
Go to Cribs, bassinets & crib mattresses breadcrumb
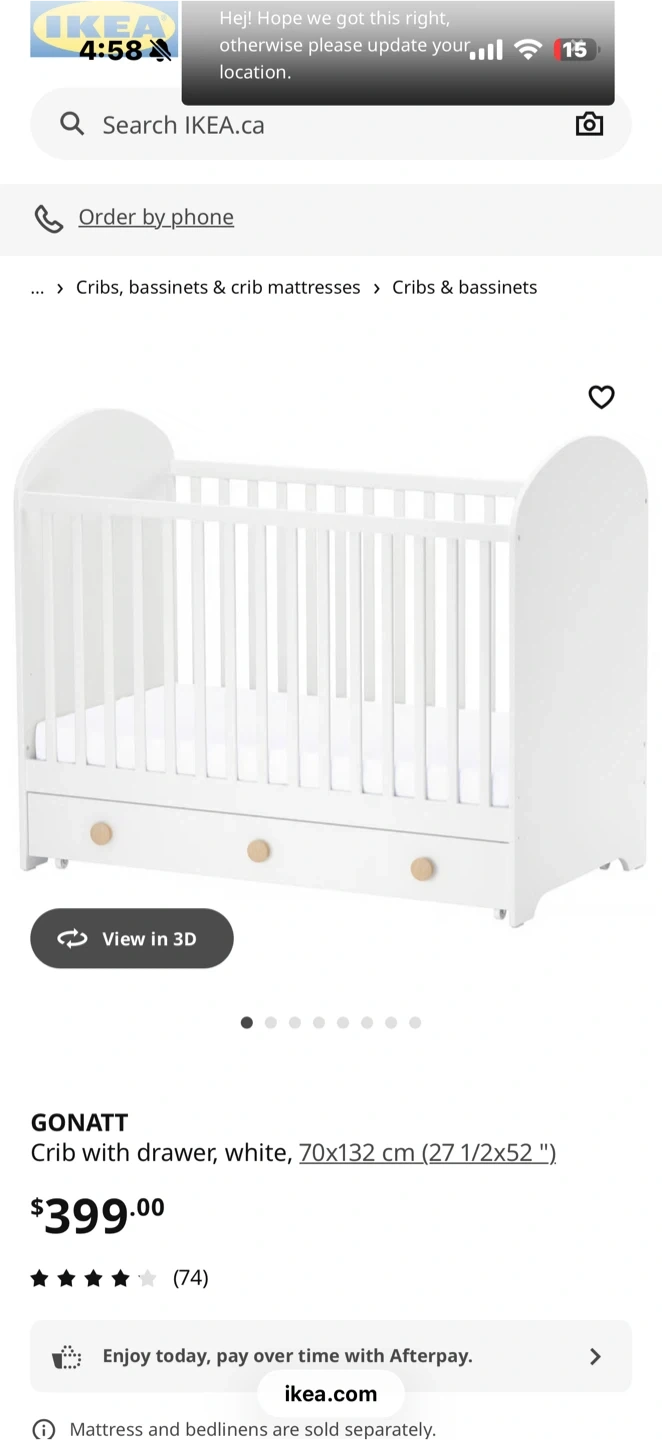pos(218,287)
